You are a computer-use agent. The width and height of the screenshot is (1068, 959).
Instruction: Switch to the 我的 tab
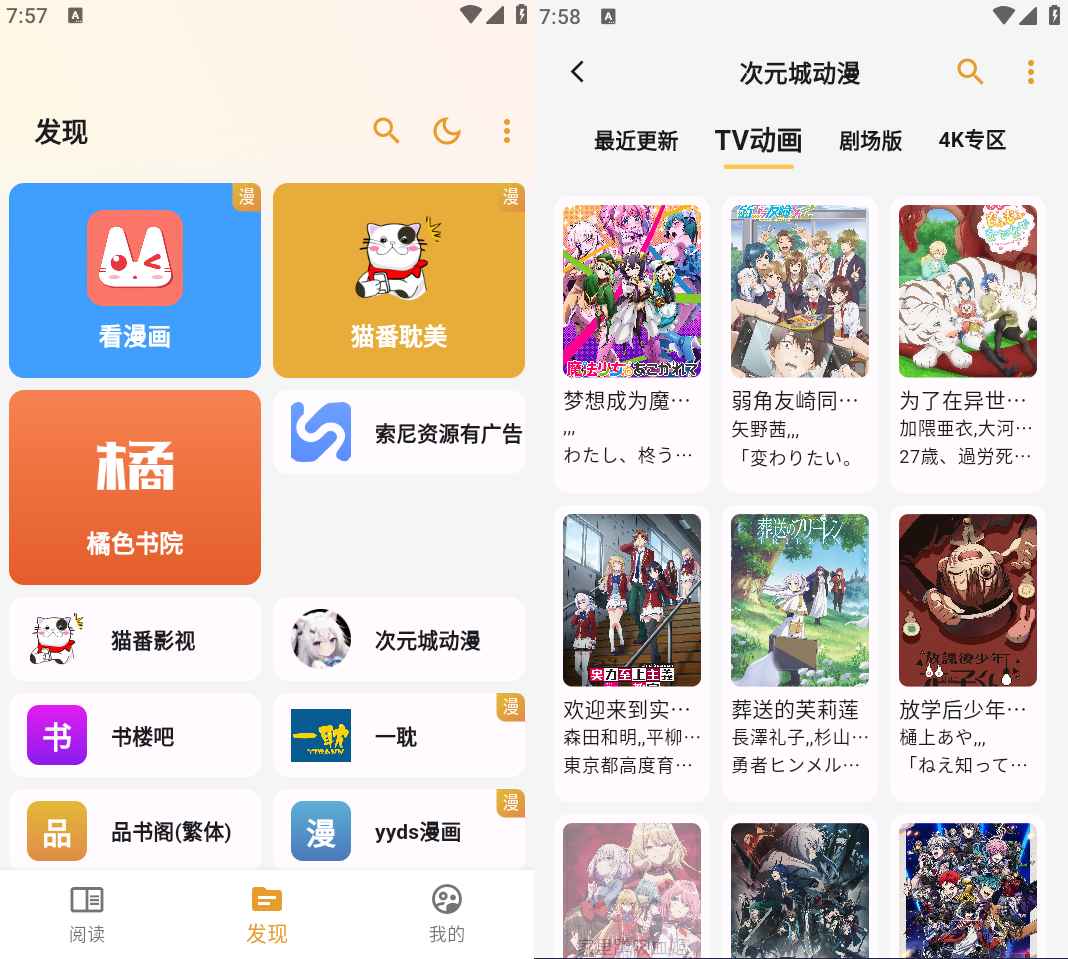446,914
